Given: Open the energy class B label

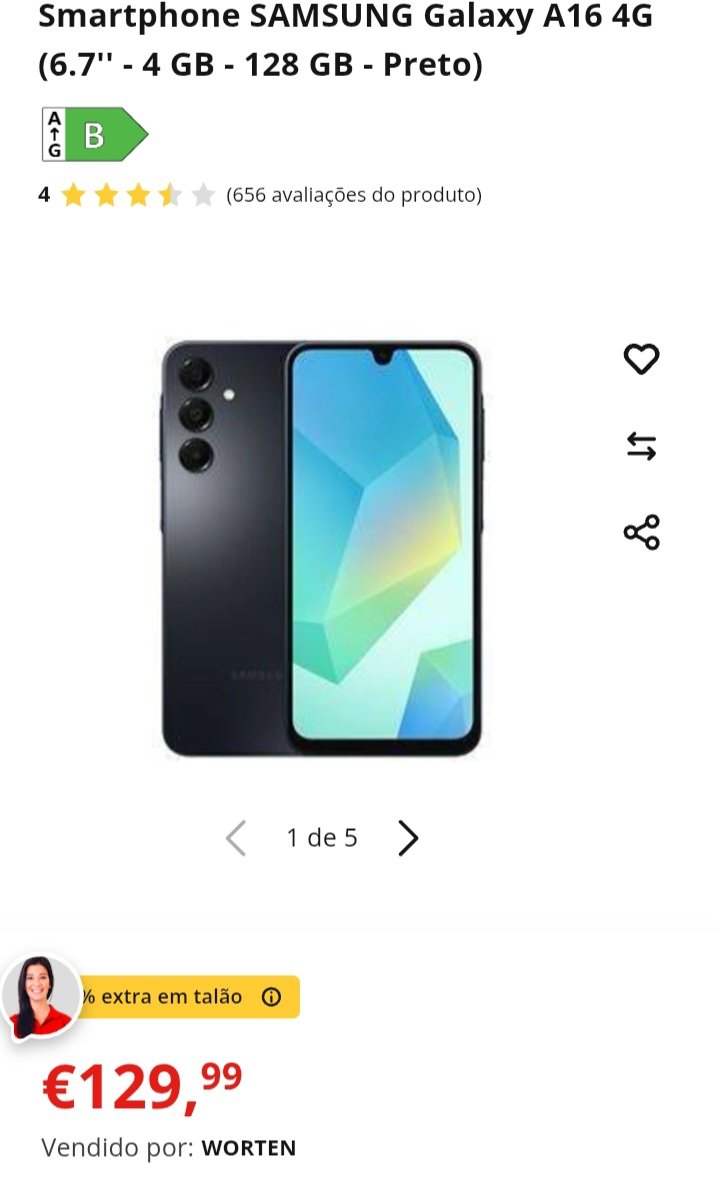Looking at the screenshot, I should 95,135.
